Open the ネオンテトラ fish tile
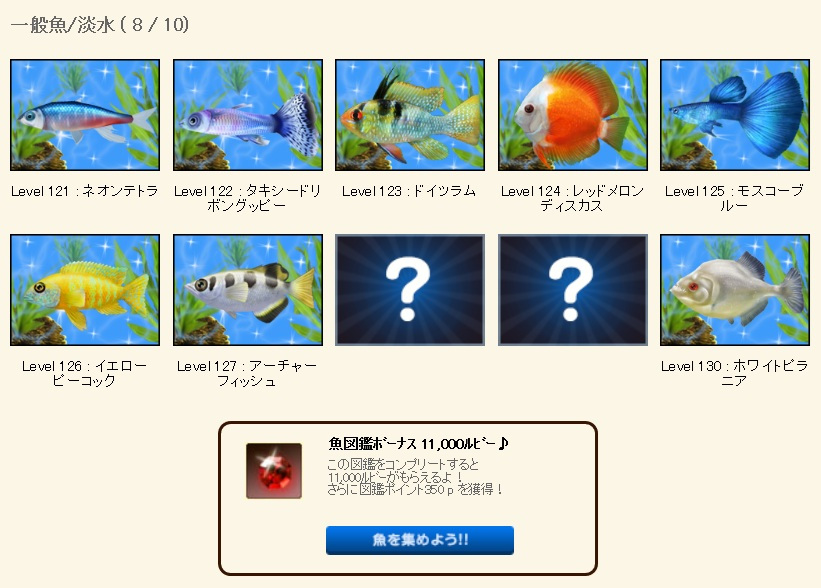Screen dimensions: 821x588 point(85,115)
